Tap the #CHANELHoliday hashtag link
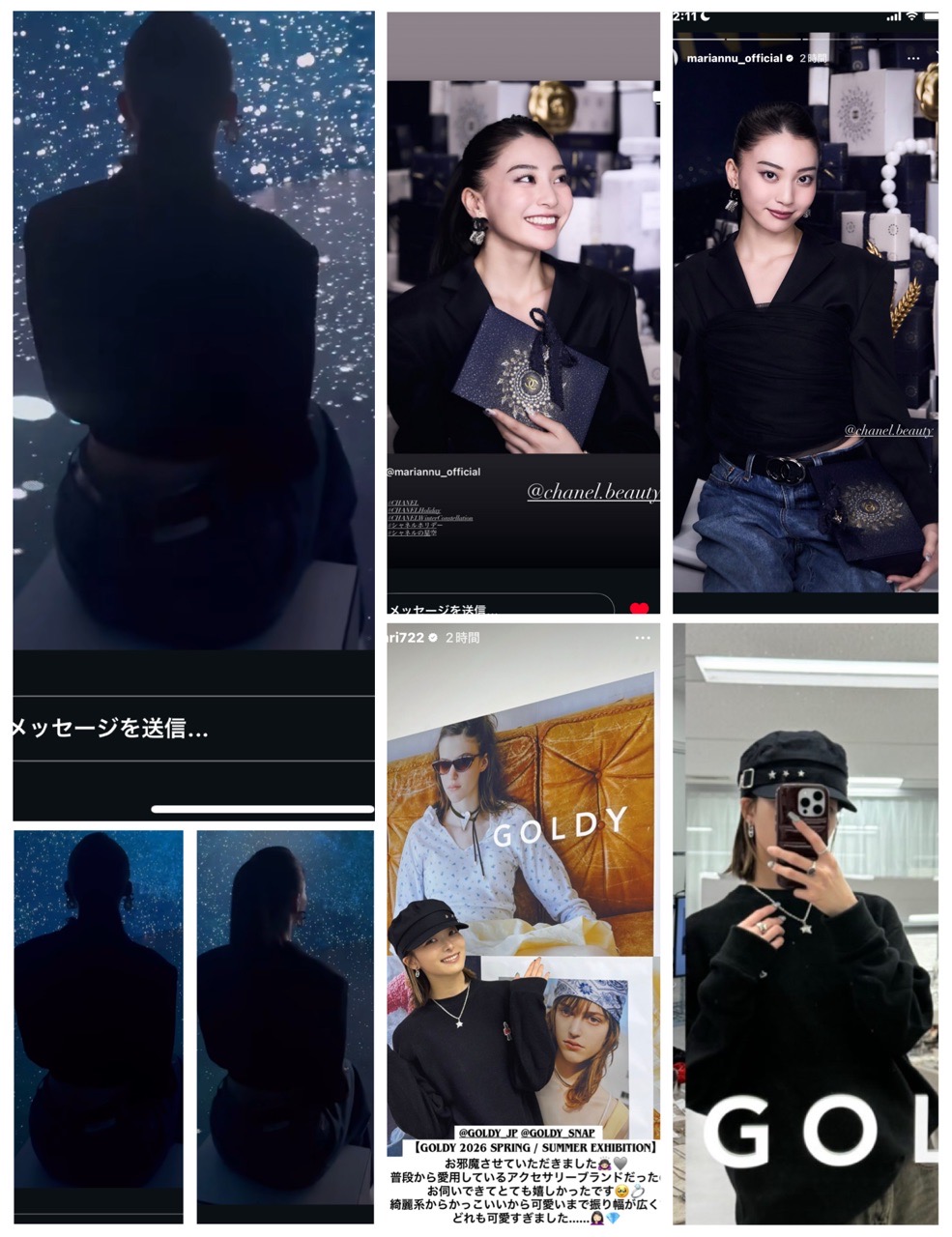Screen dimensions: 952x1237 (x=414, y=511)
